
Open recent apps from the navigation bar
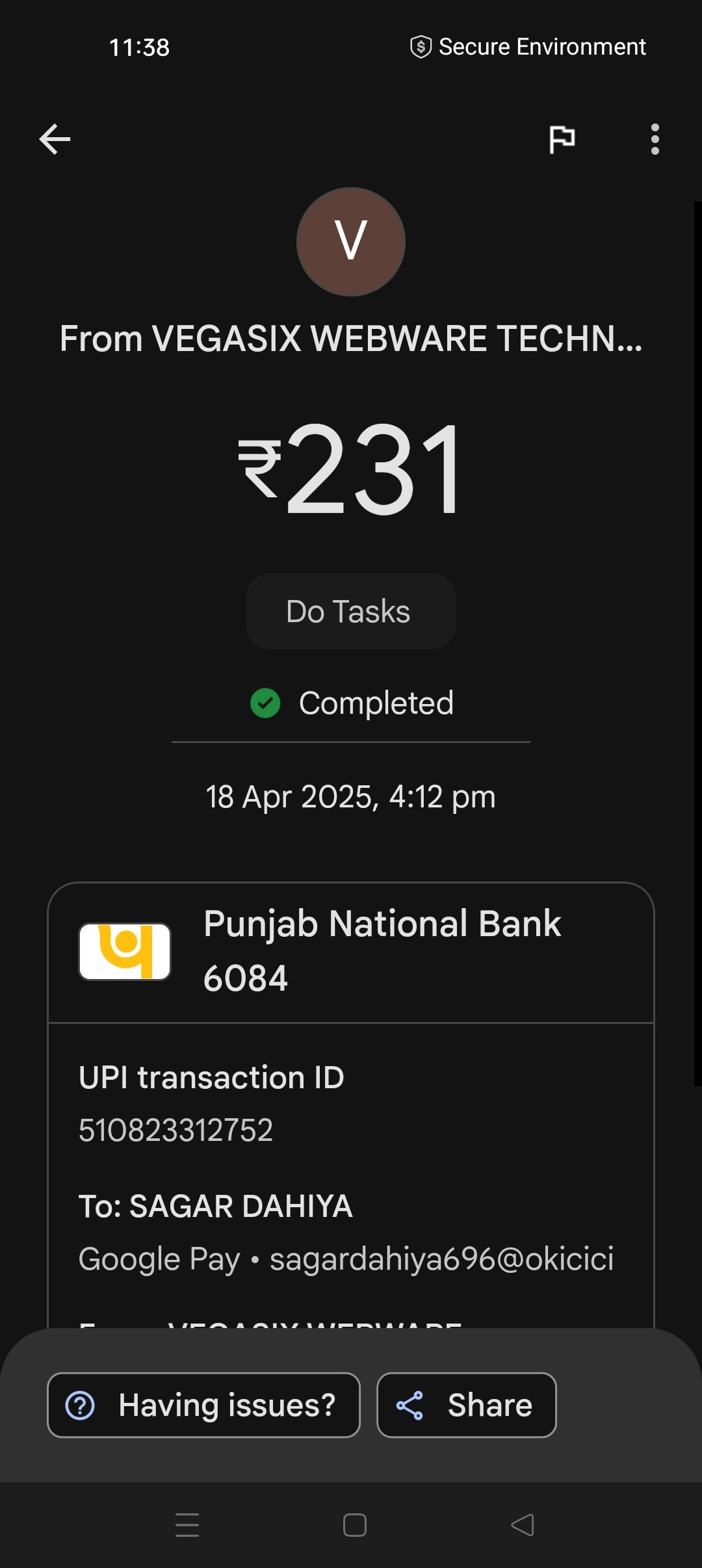(x=187, y=1525)
